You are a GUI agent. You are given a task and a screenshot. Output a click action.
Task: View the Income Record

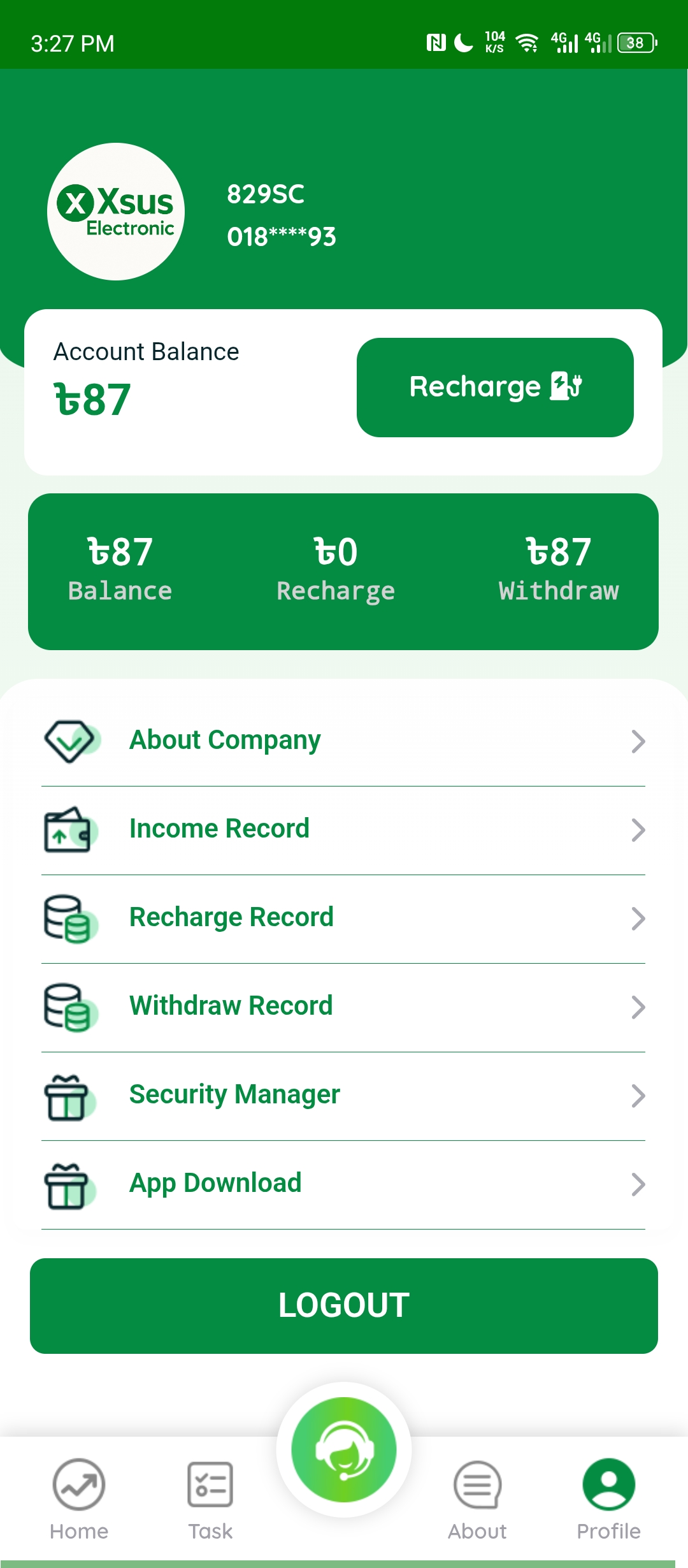[x=343, y=830]
